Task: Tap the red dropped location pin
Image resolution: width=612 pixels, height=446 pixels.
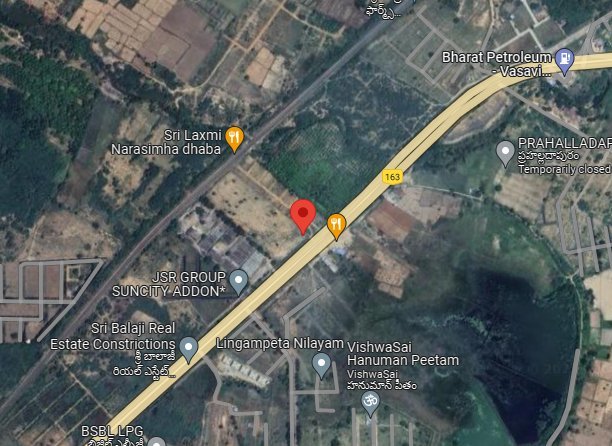Action: (303, 215)
